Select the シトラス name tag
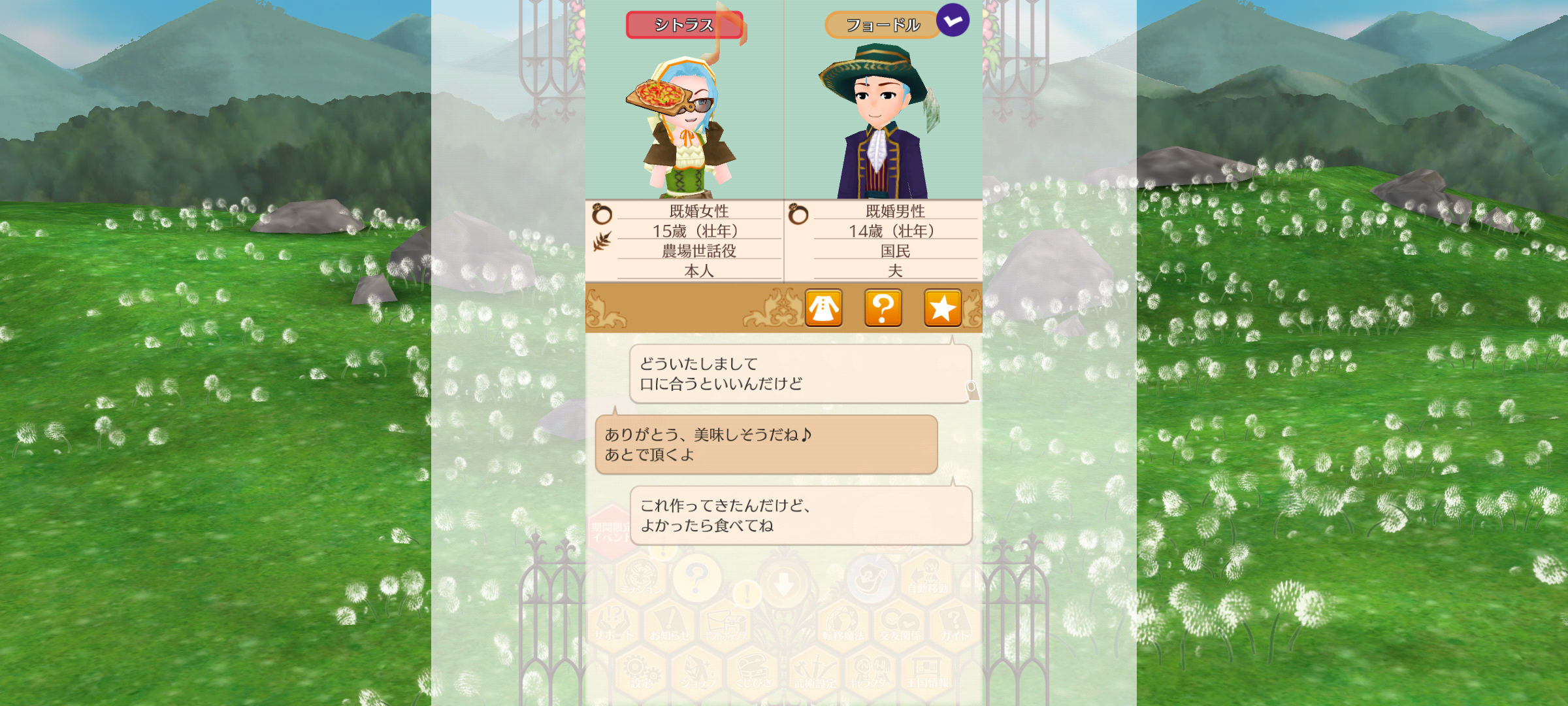 pos(684,25)
